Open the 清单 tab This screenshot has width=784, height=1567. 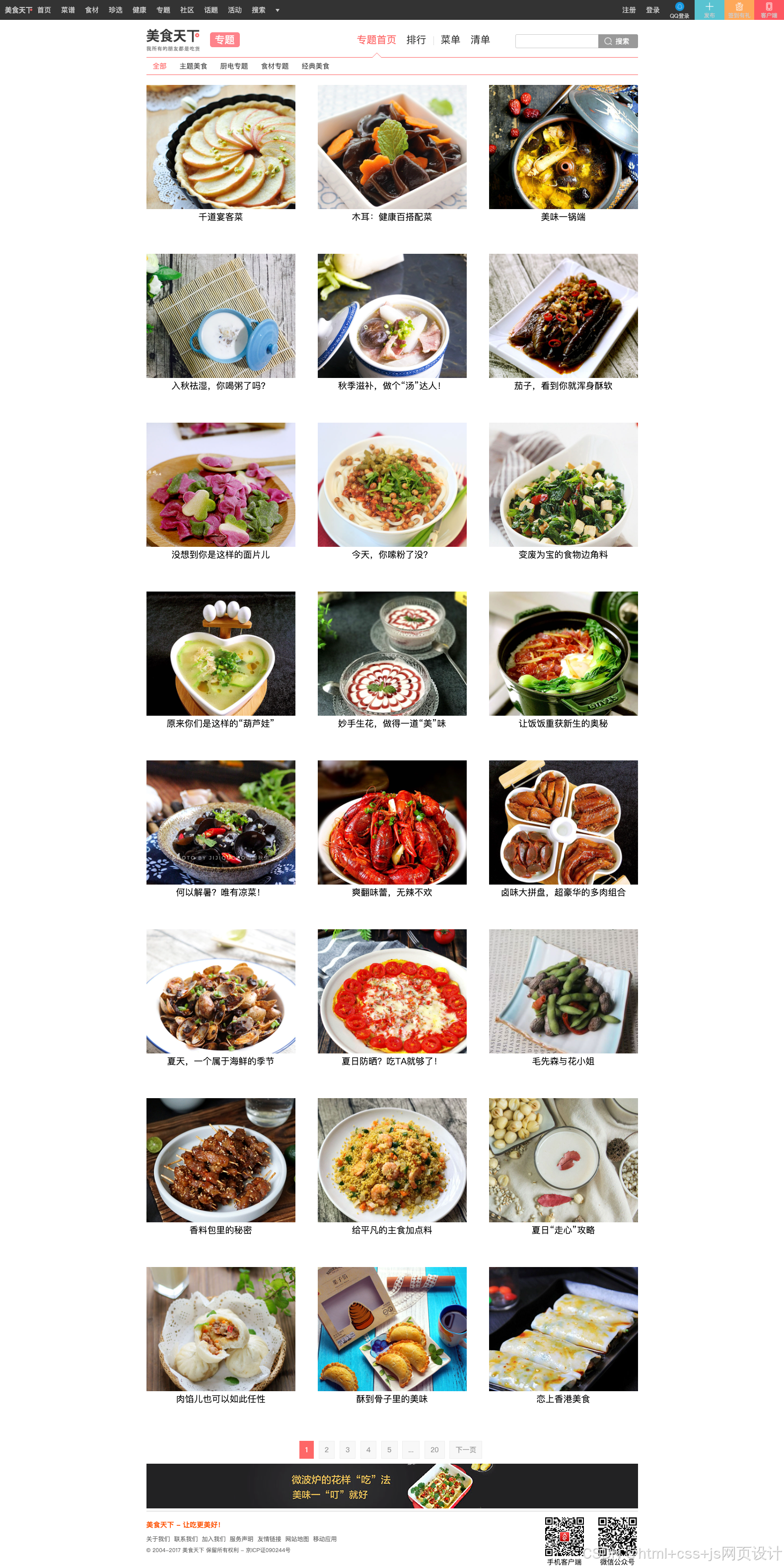click(480, 40)
